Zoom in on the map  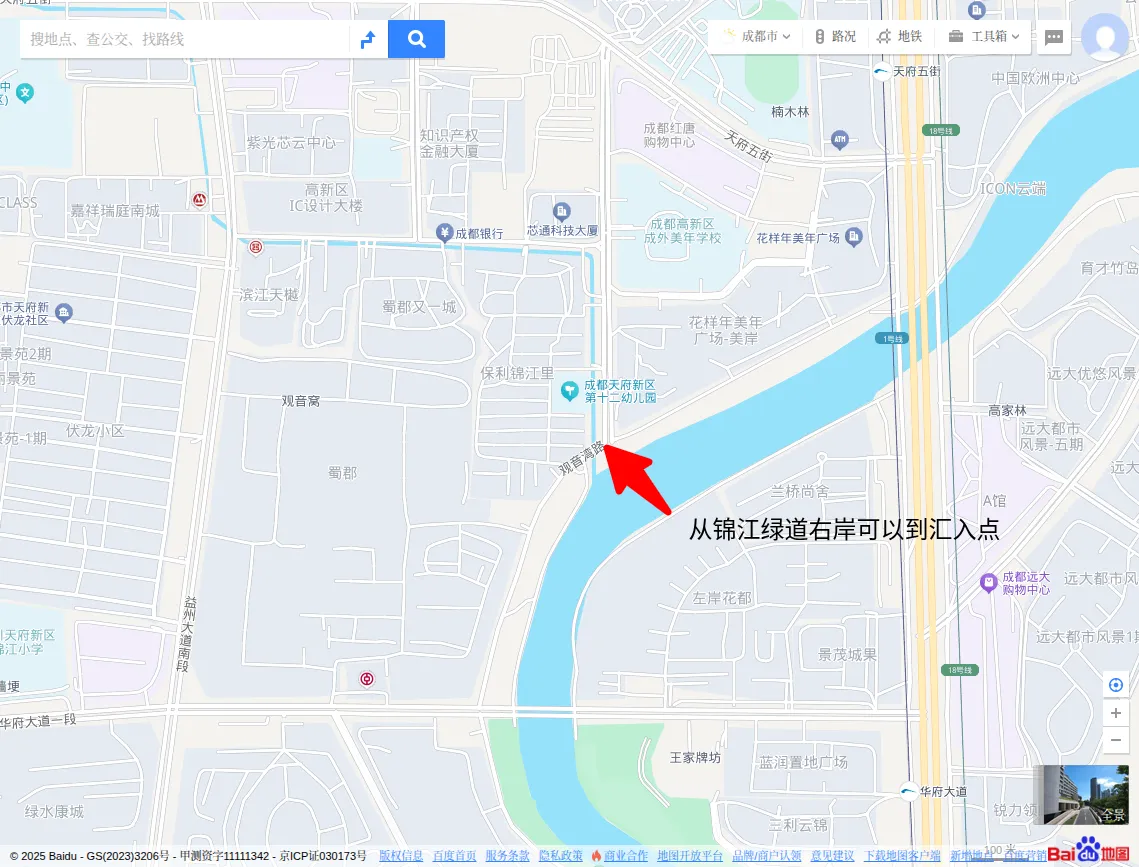[1116, 713]
